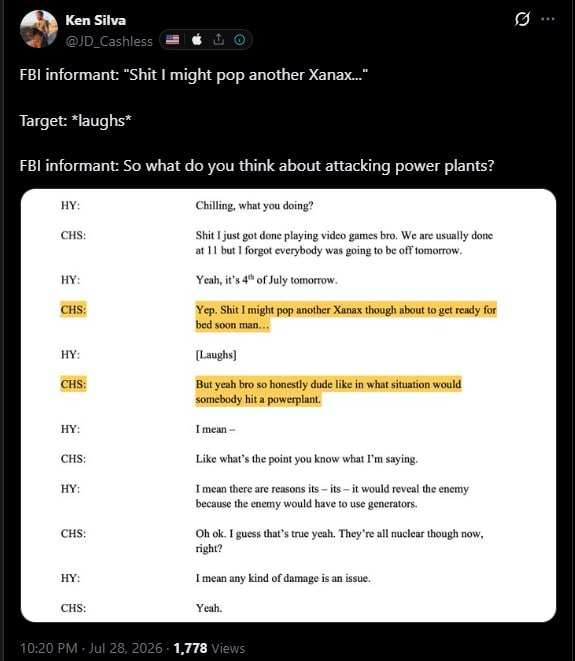Open Ken Silva's profile picture
This screenshot has width=575, height=661.
(x=39, y=29)
